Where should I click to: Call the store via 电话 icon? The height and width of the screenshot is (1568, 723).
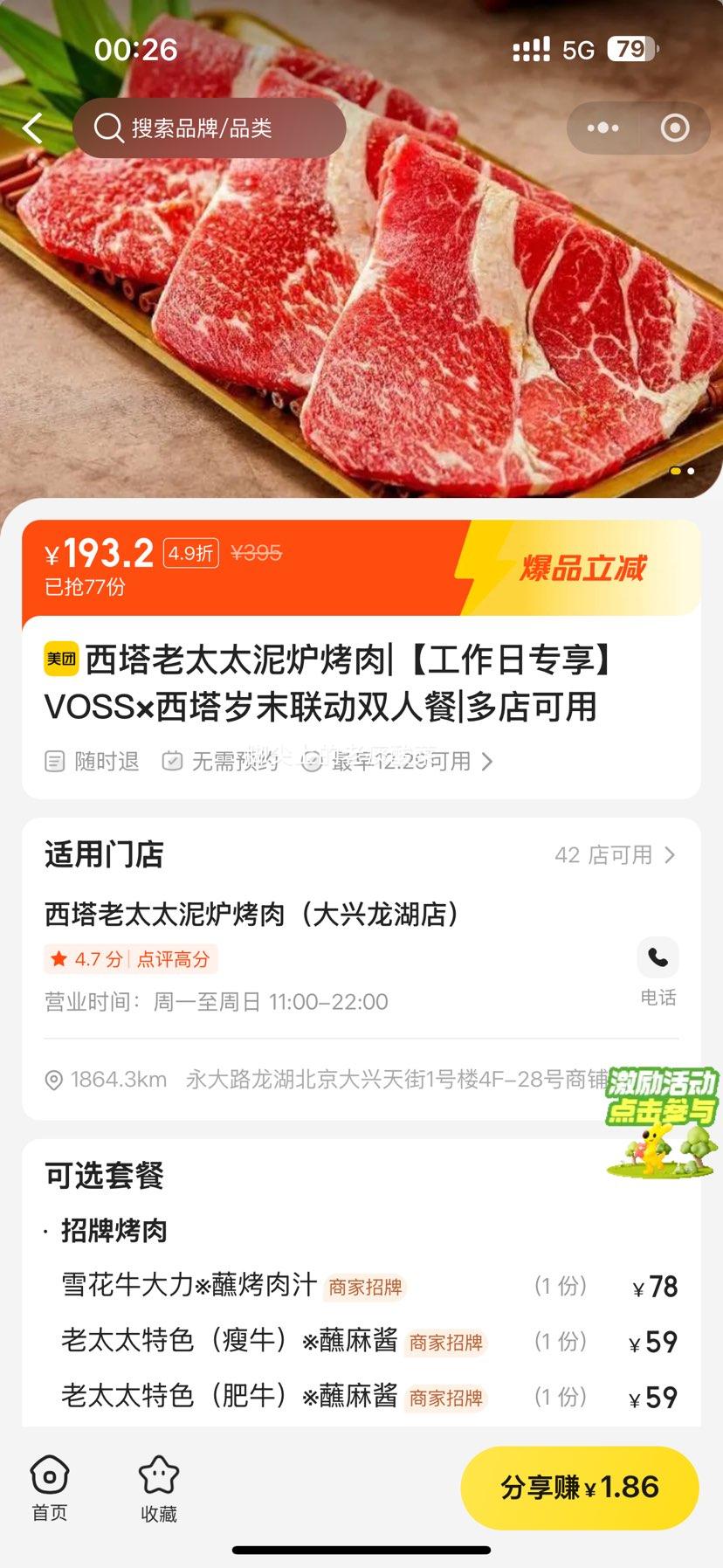point(658,960)
